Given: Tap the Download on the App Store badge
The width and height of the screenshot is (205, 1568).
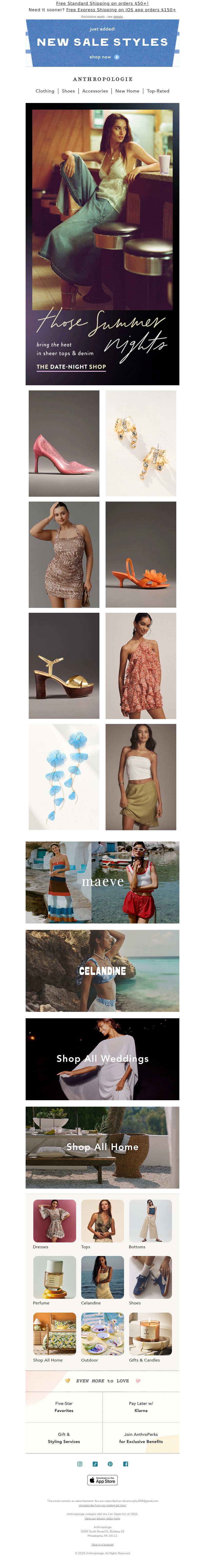Looking at the screenshot, I should click(102, 1480).
